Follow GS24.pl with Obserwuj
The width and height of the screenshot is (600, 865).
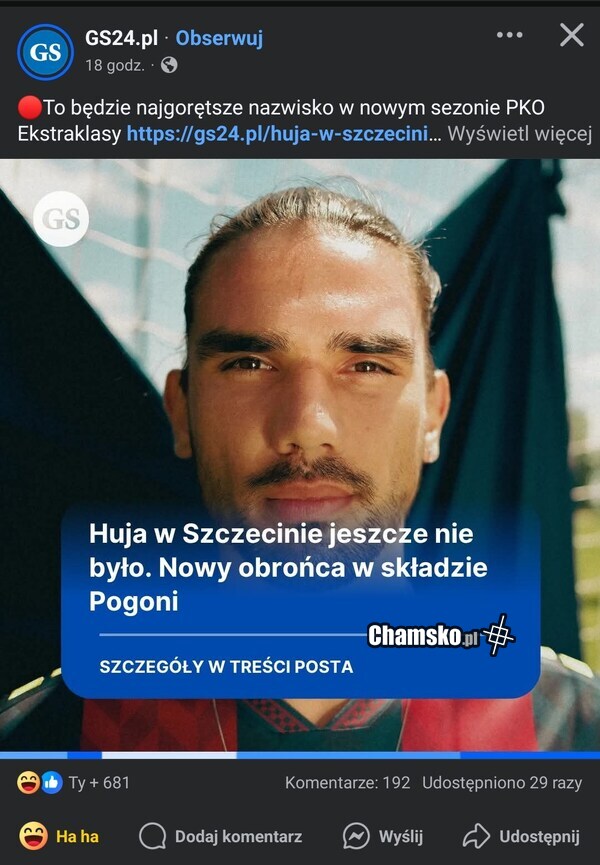219,39
